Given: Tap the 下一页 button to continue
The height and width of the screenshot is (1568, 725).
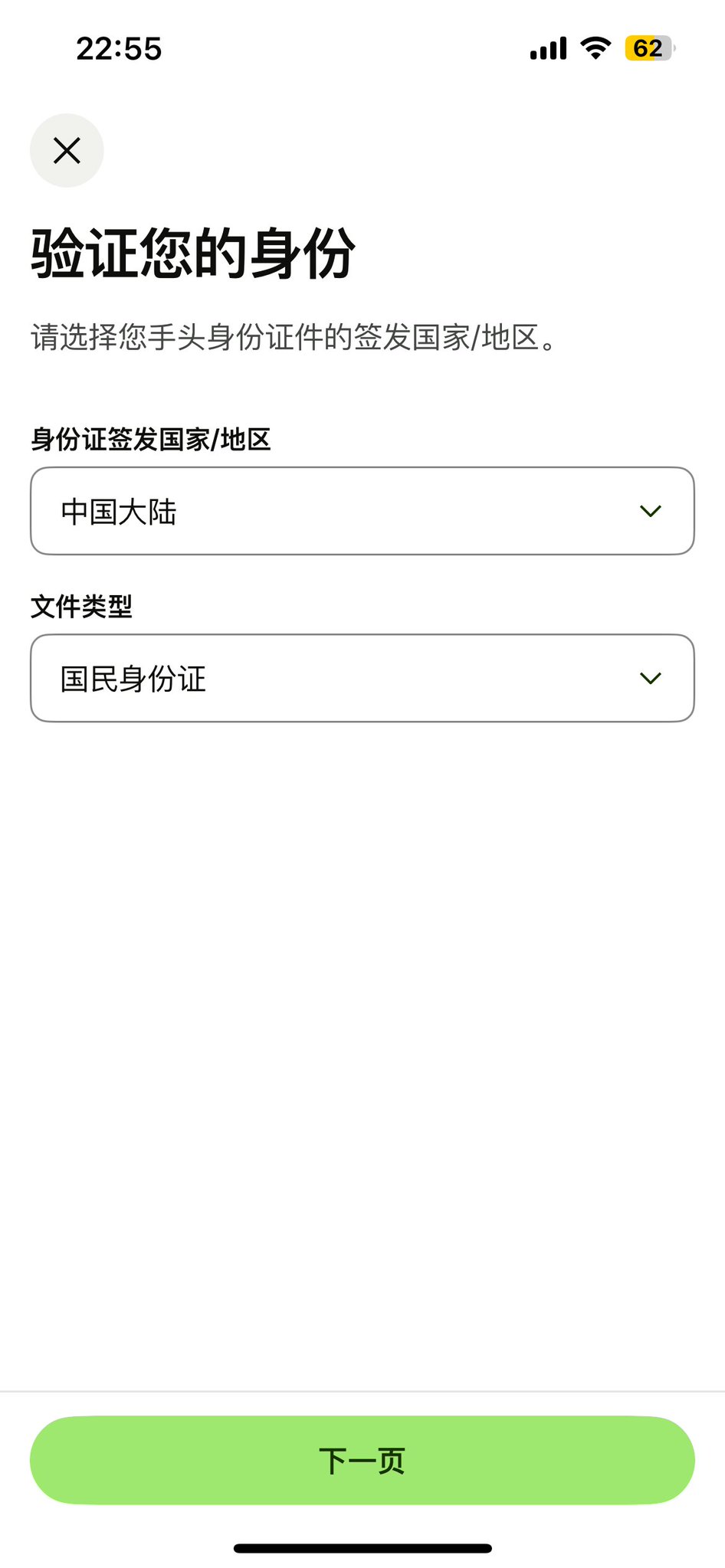Looking at the screenshot, I should (362, 1460).
